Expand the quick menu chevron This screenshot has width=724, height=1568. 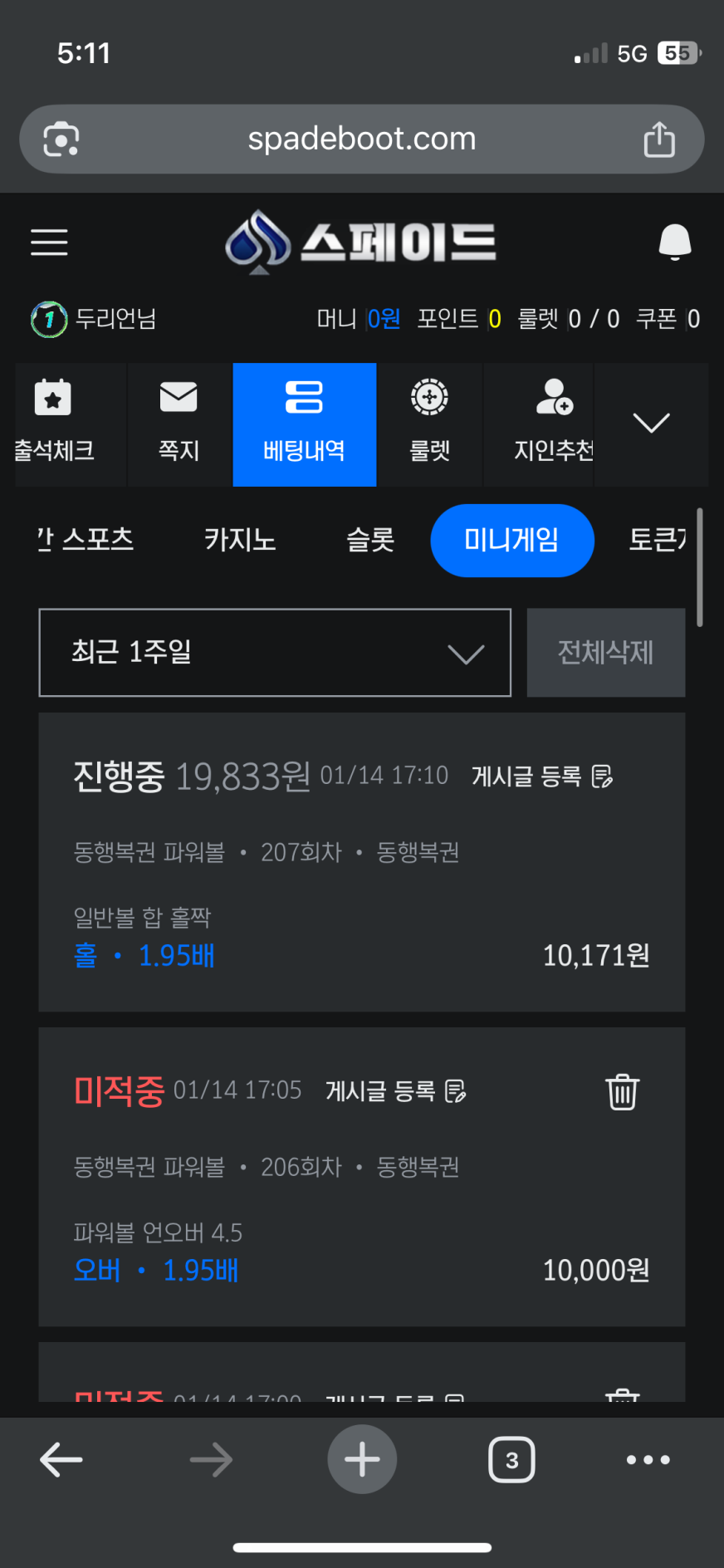click(x=651, y=423)
